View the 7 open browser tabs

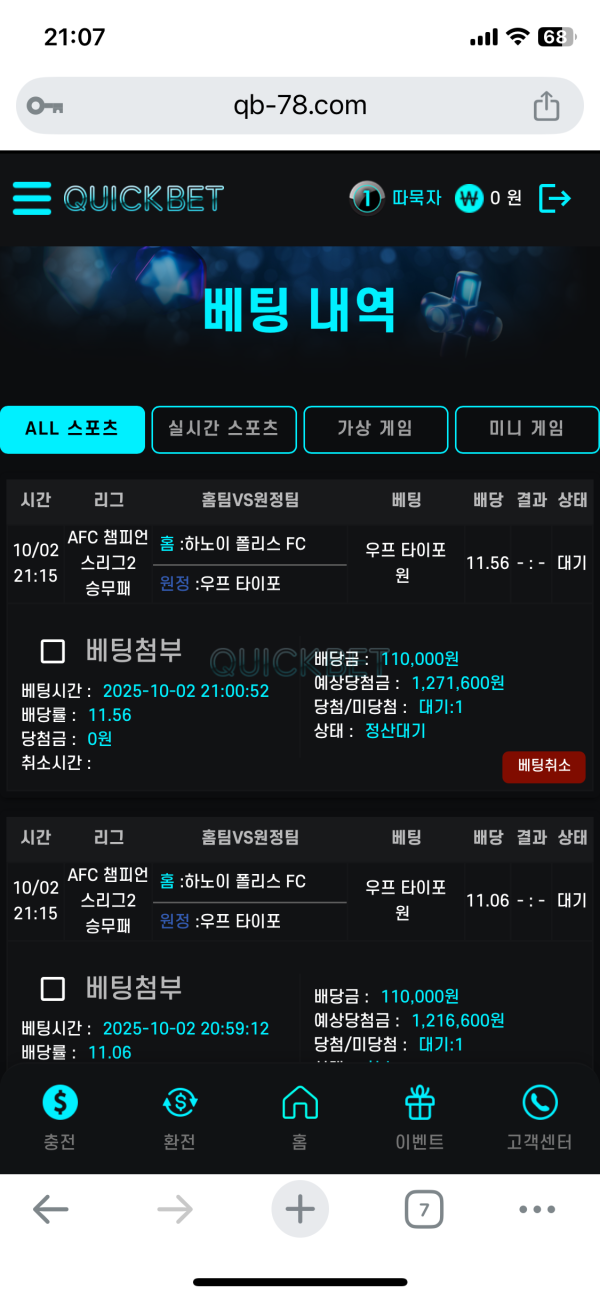(x=424, y=1210)
